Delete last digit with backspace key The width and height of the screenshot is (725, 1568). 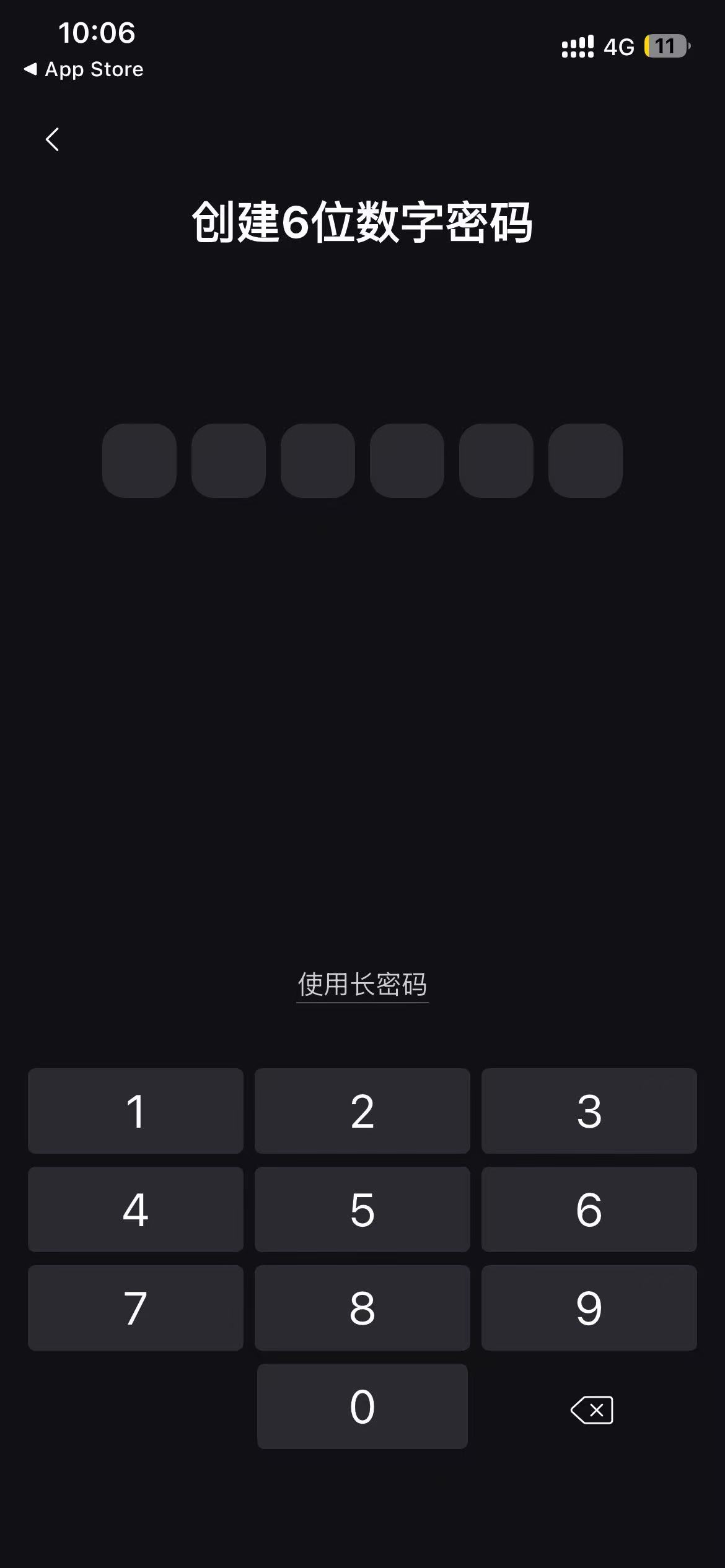tap(592, 1410)
